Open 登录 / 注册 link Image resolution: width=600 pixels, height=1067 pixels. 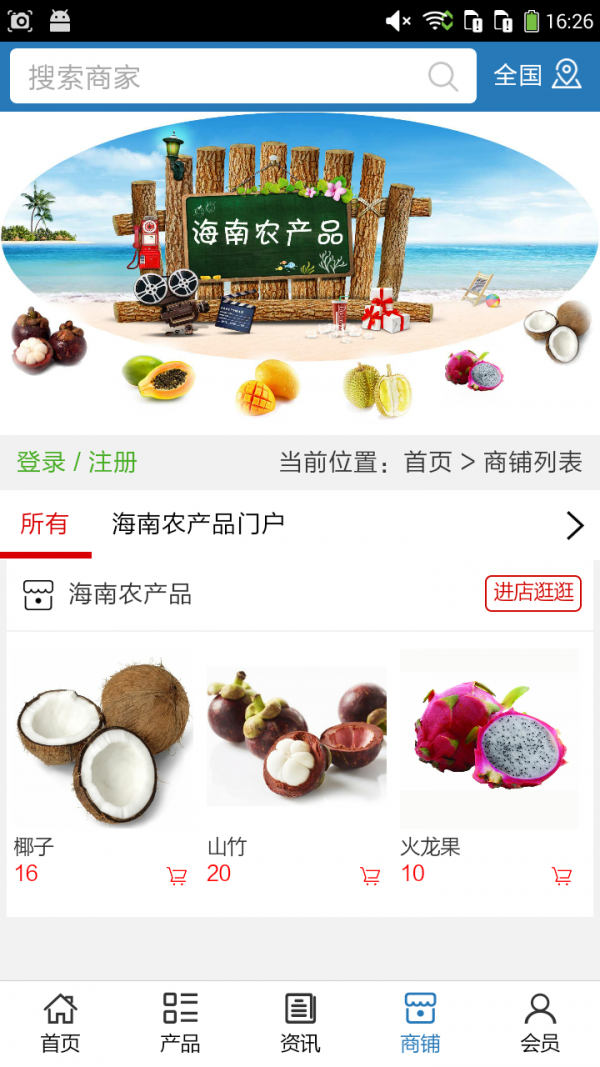point(77,462)
